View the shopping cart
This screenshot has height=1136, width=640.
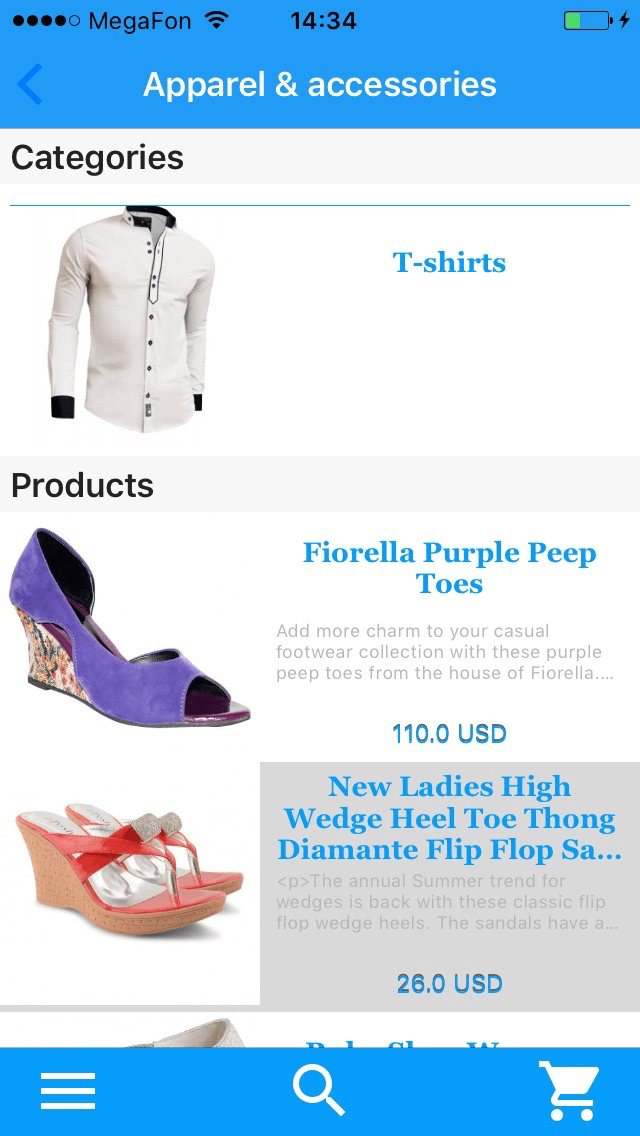(569, 1090)
